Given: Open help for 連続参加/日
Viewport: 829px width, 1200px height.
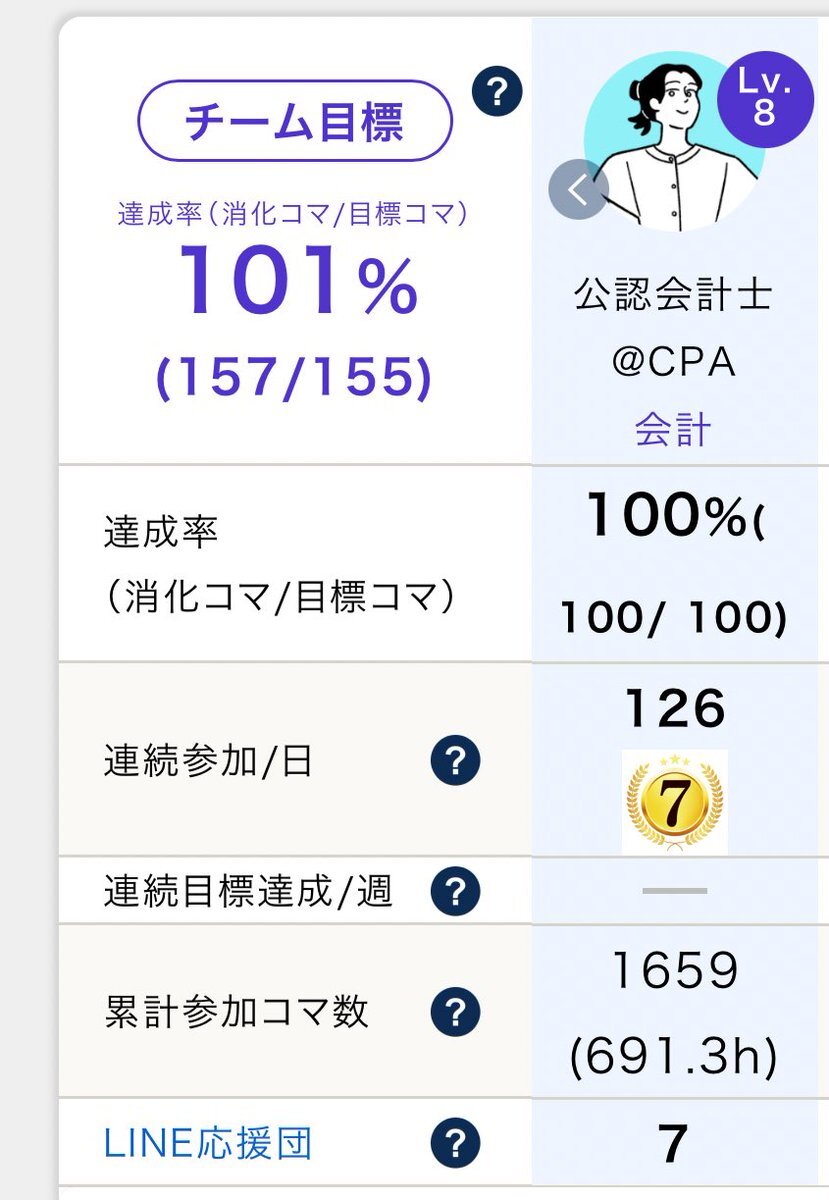Looking at the screenshot, I should pos(455,763).
